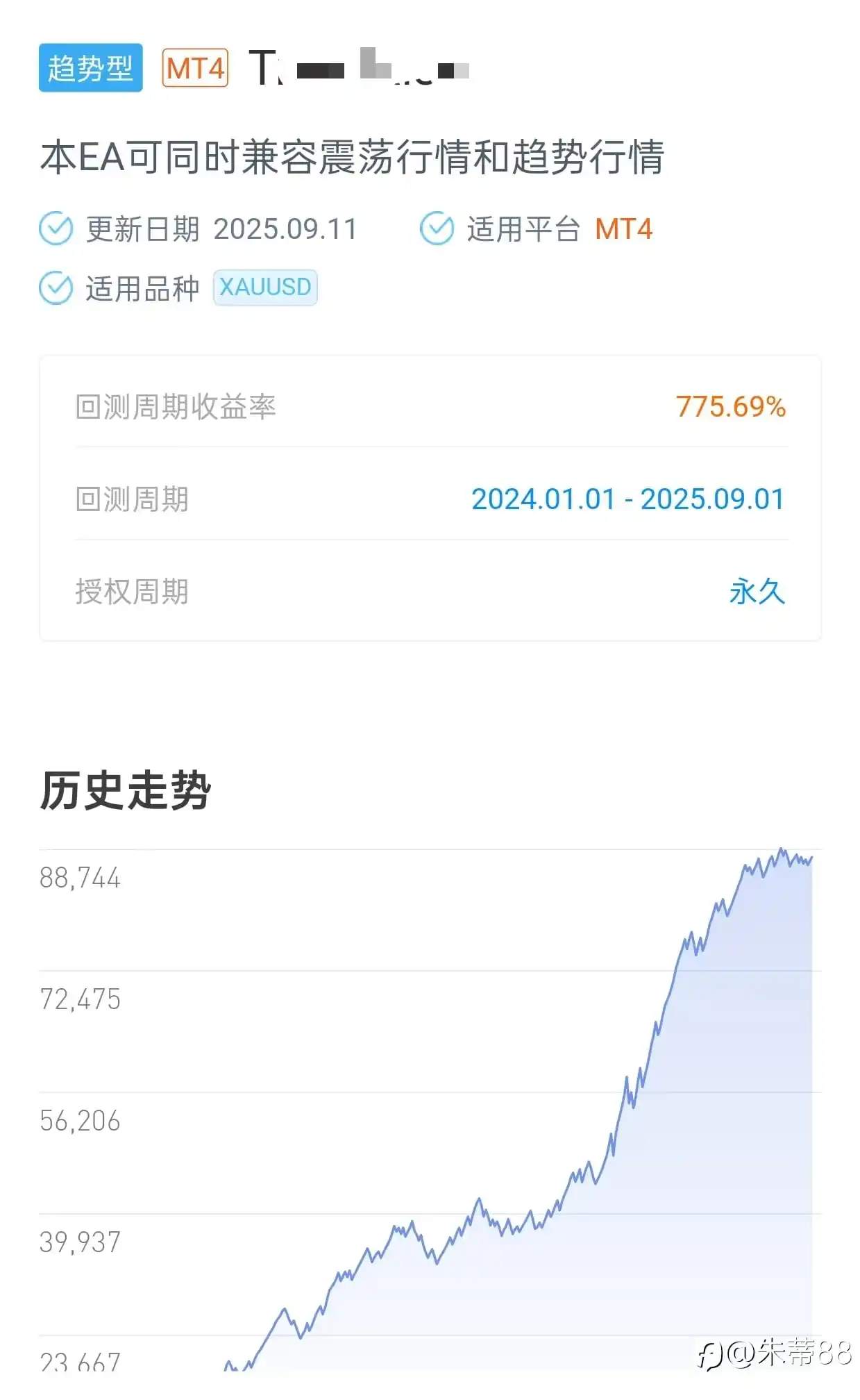Click the checkmark icon next to 适用平台

(x=437, y=228)
